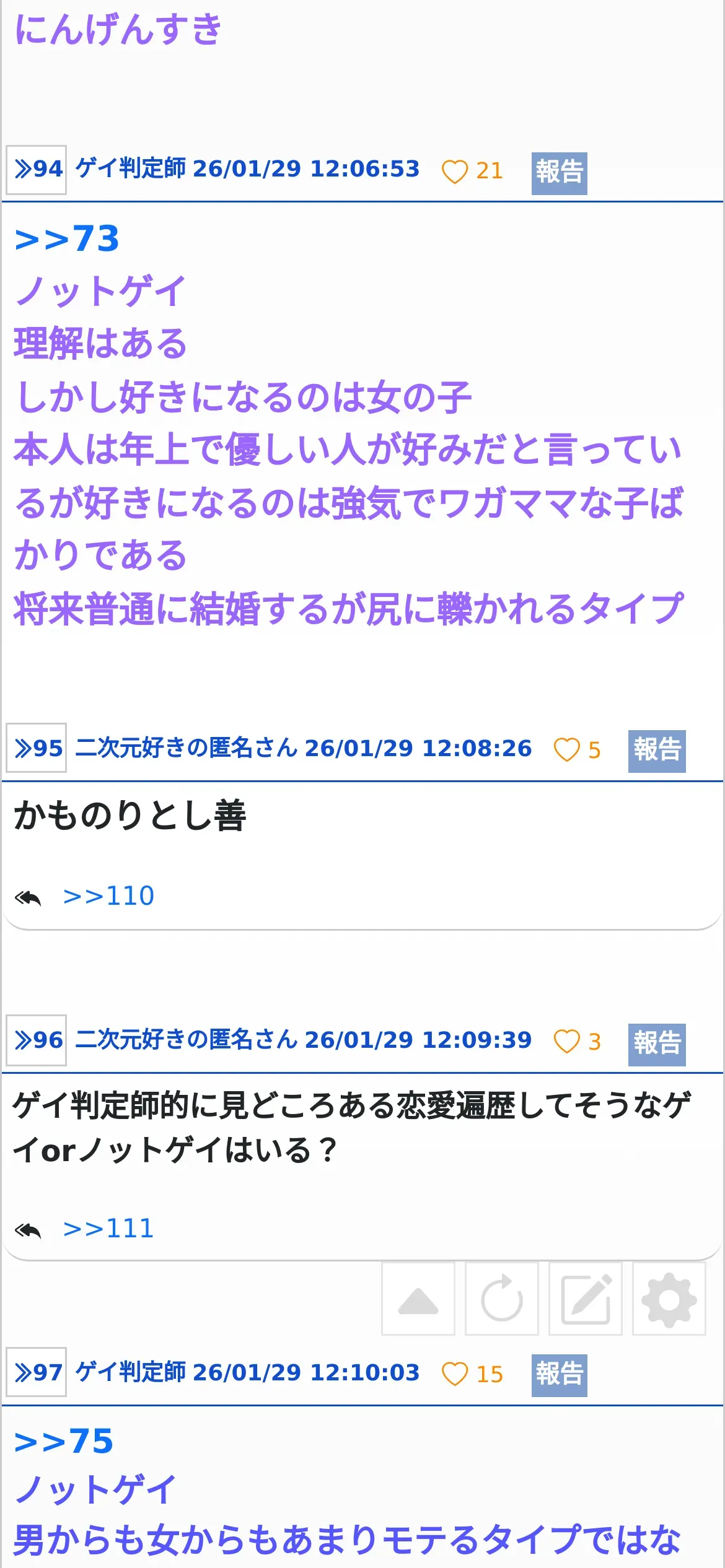Open reply link >>111

click(108, 1229)
